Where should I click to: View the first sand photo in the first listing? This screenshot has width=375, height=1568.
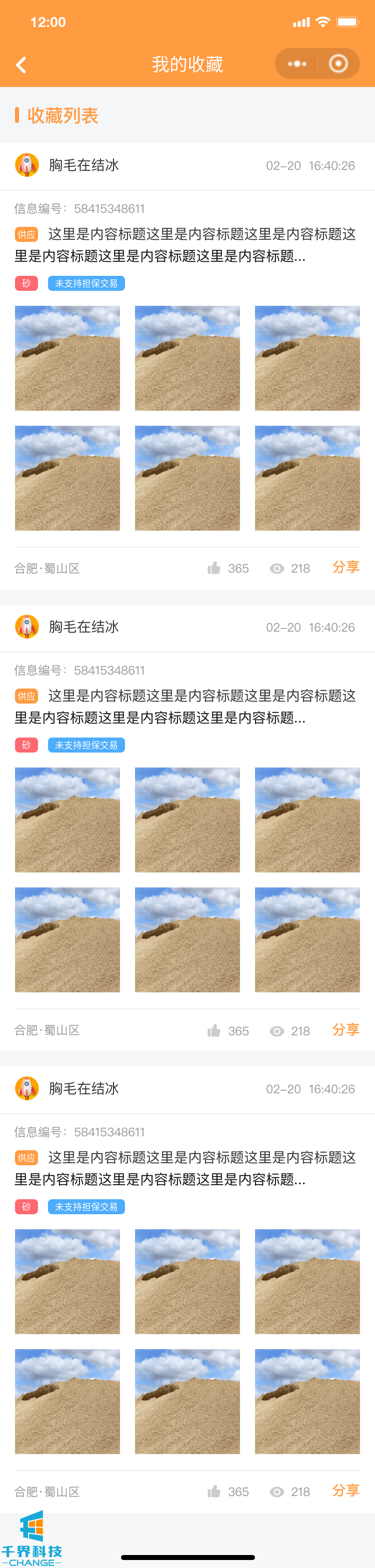[x=67, y=358]
